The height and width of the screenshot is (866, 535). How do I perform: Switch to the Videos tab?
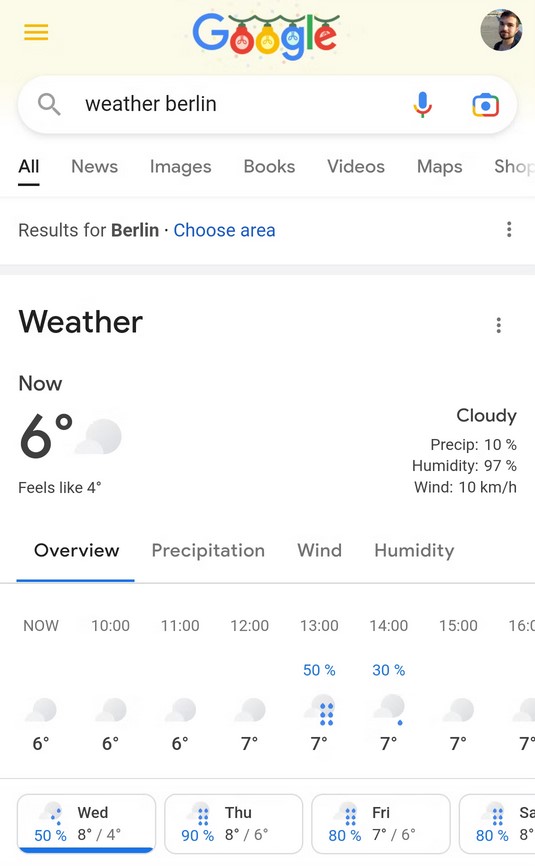coord(356,166)
